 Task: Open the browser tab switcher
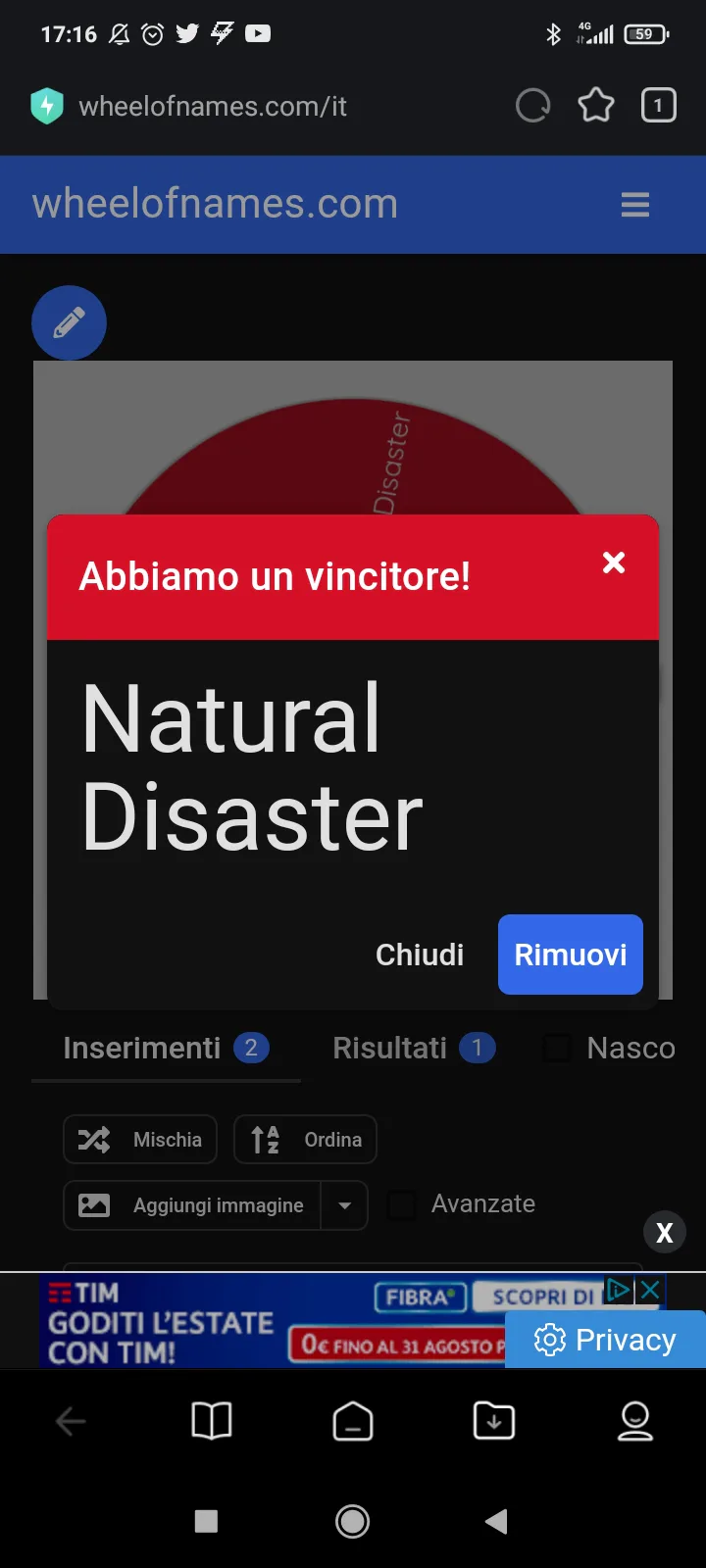click(658, 106)
